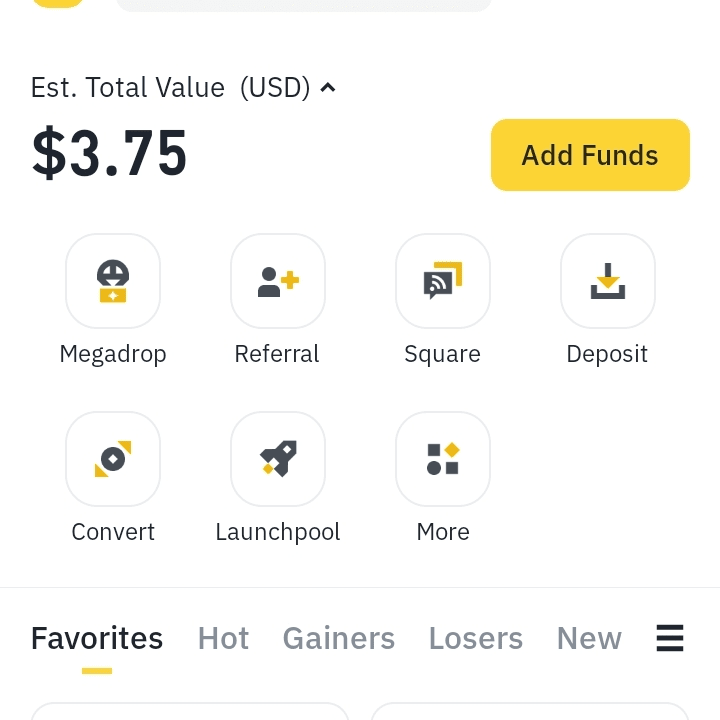Open the market list menu icon
Screen dimensions: 720x720
click(670, 638)
